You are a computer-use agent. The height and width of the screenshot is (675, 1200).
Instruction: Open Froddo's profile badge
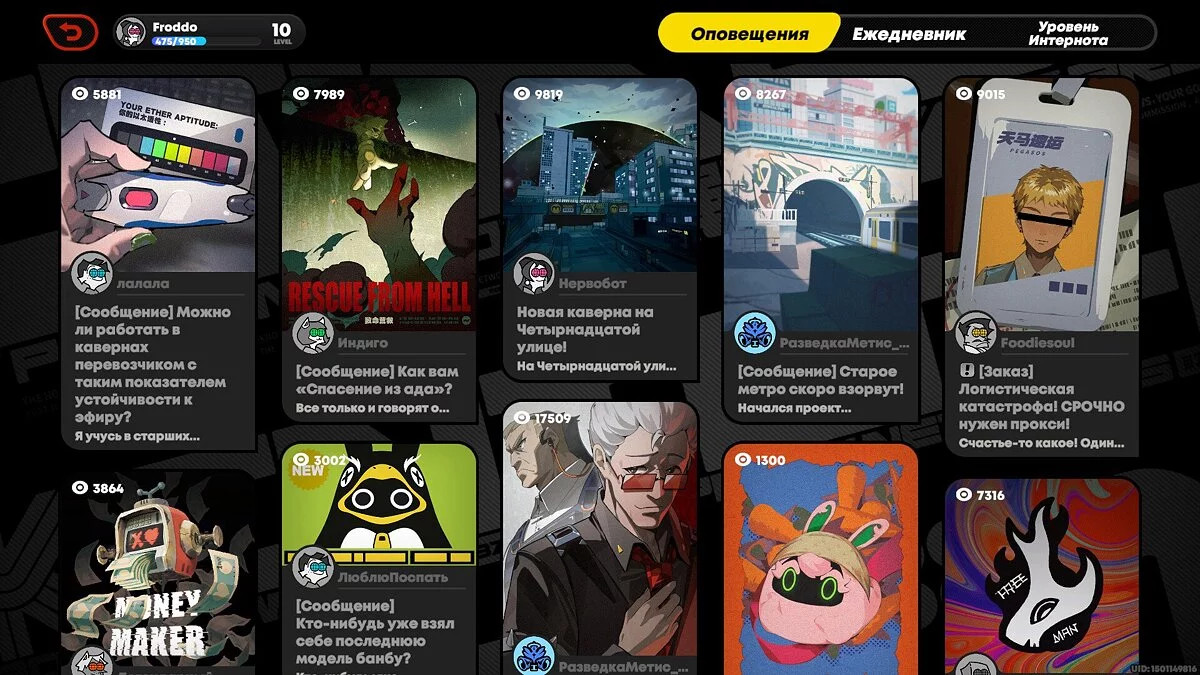(x=210, y=32)
